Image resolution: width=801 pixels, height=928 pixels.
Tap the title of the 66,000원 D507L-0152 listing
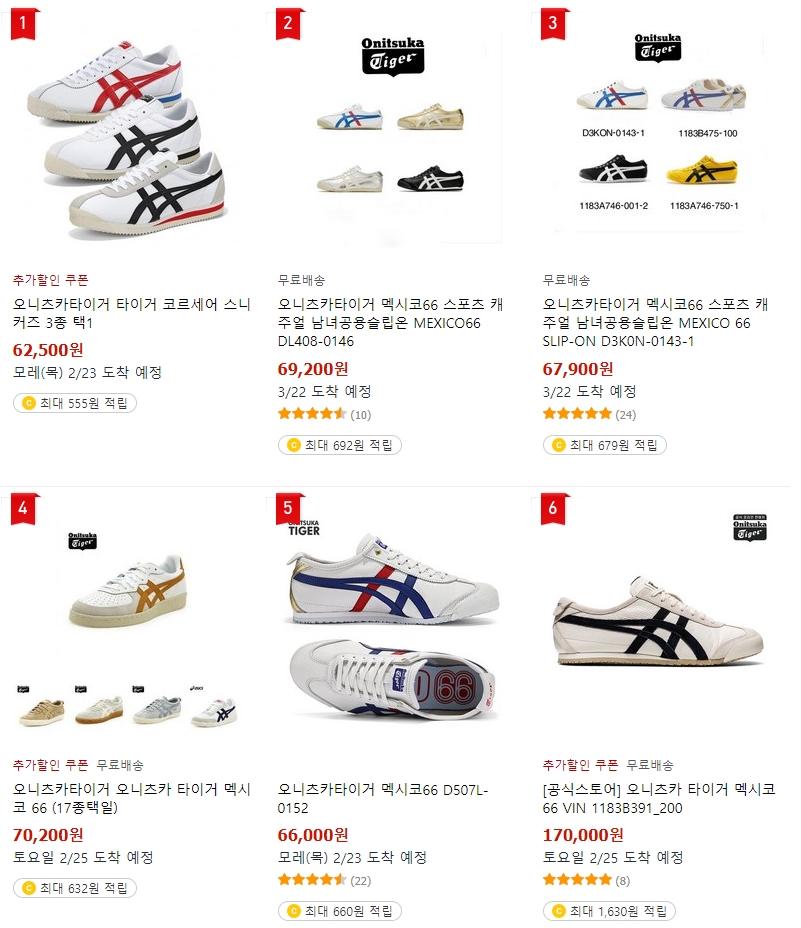point(383,798)
